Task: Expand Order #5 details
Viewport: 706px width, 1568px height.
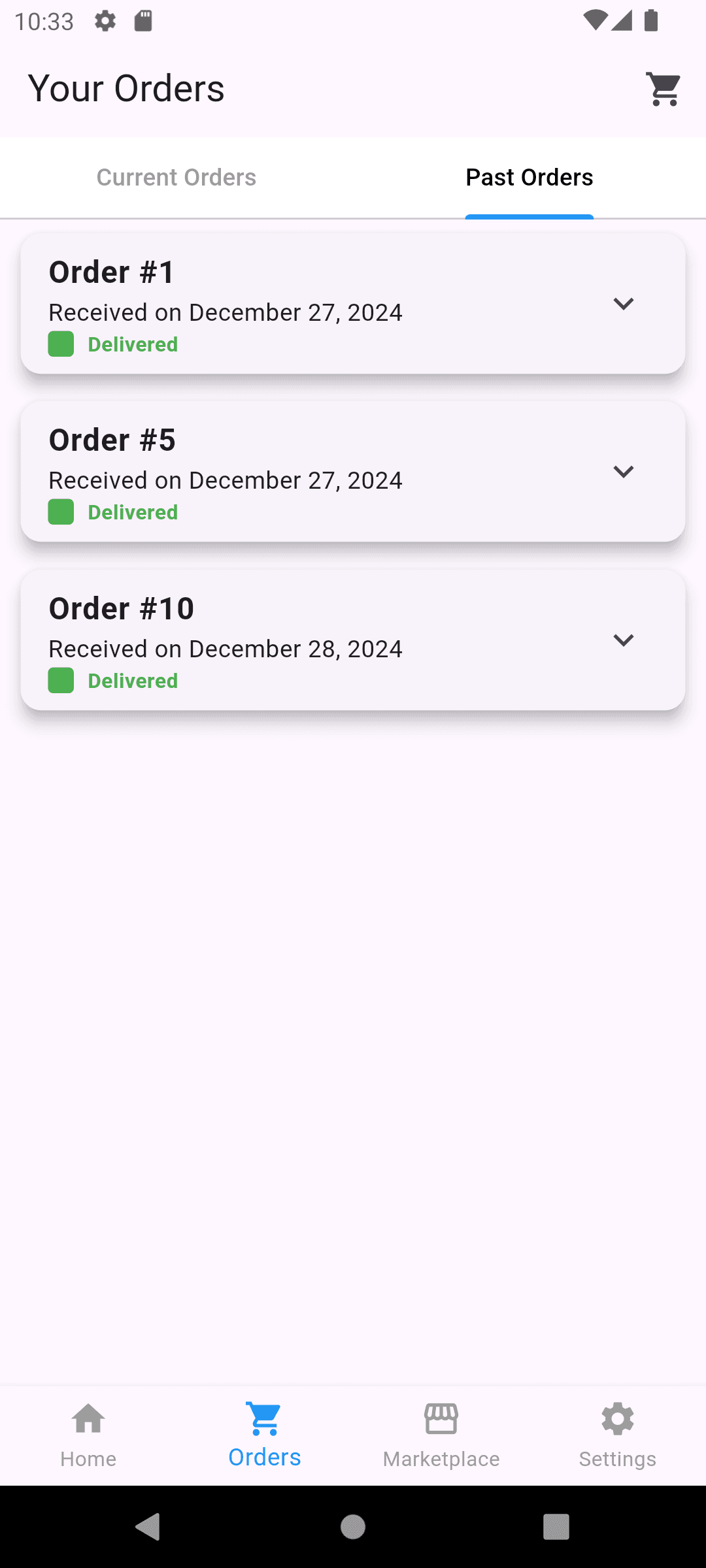Action: (623, 471)
